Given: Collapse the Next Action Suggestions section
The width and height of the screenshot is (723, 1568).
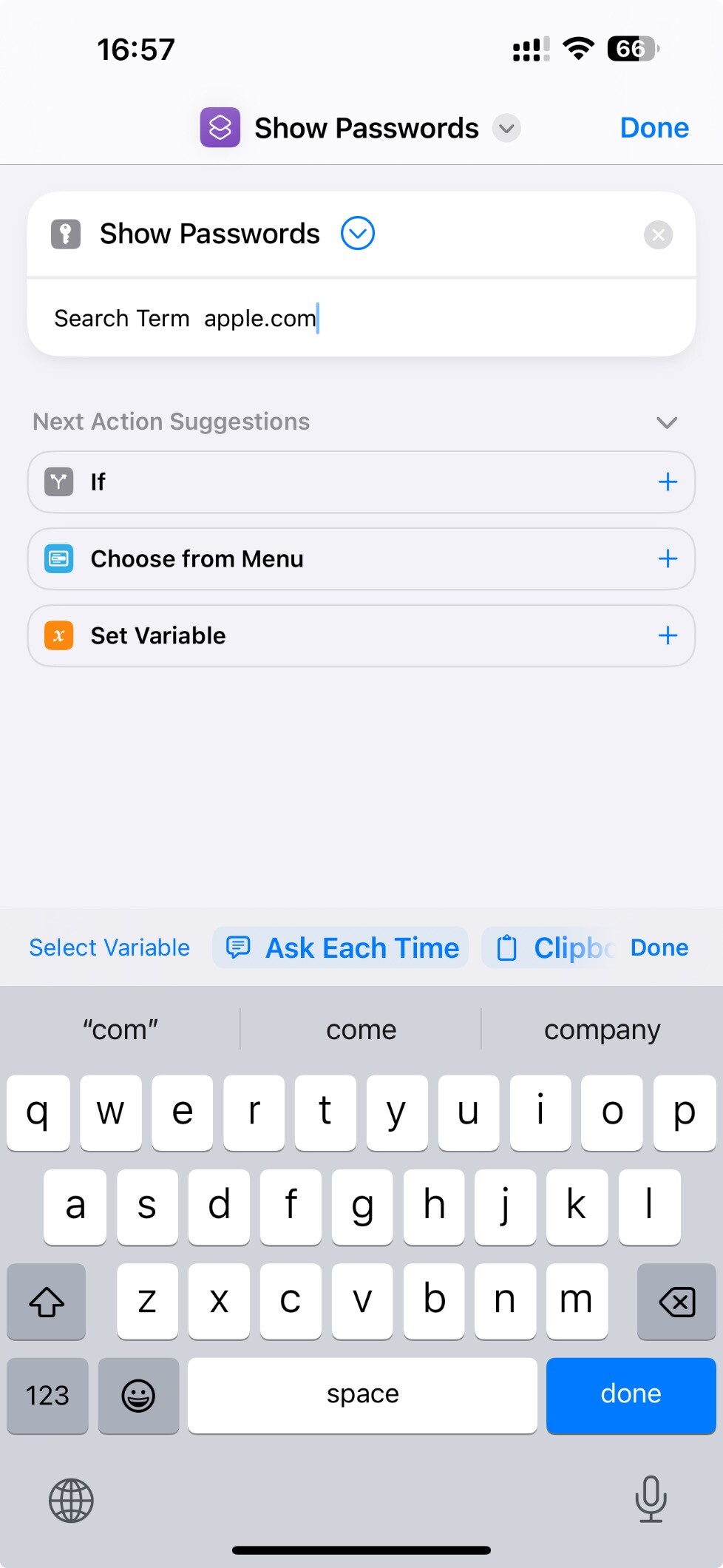Looking at the screenshot, I should coord(667,422).
